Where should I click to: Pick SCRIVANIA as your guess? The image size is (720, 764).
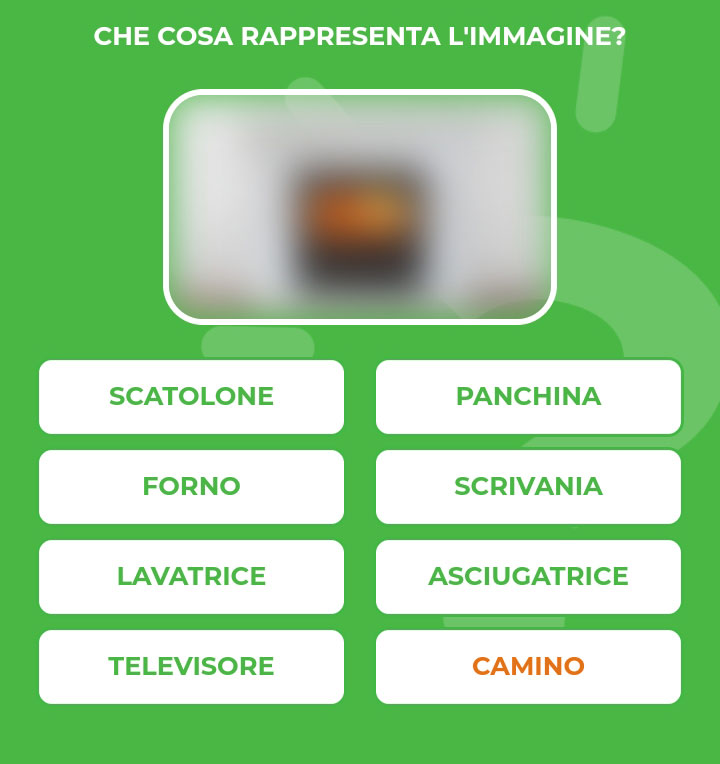click(x=528, y=487)
